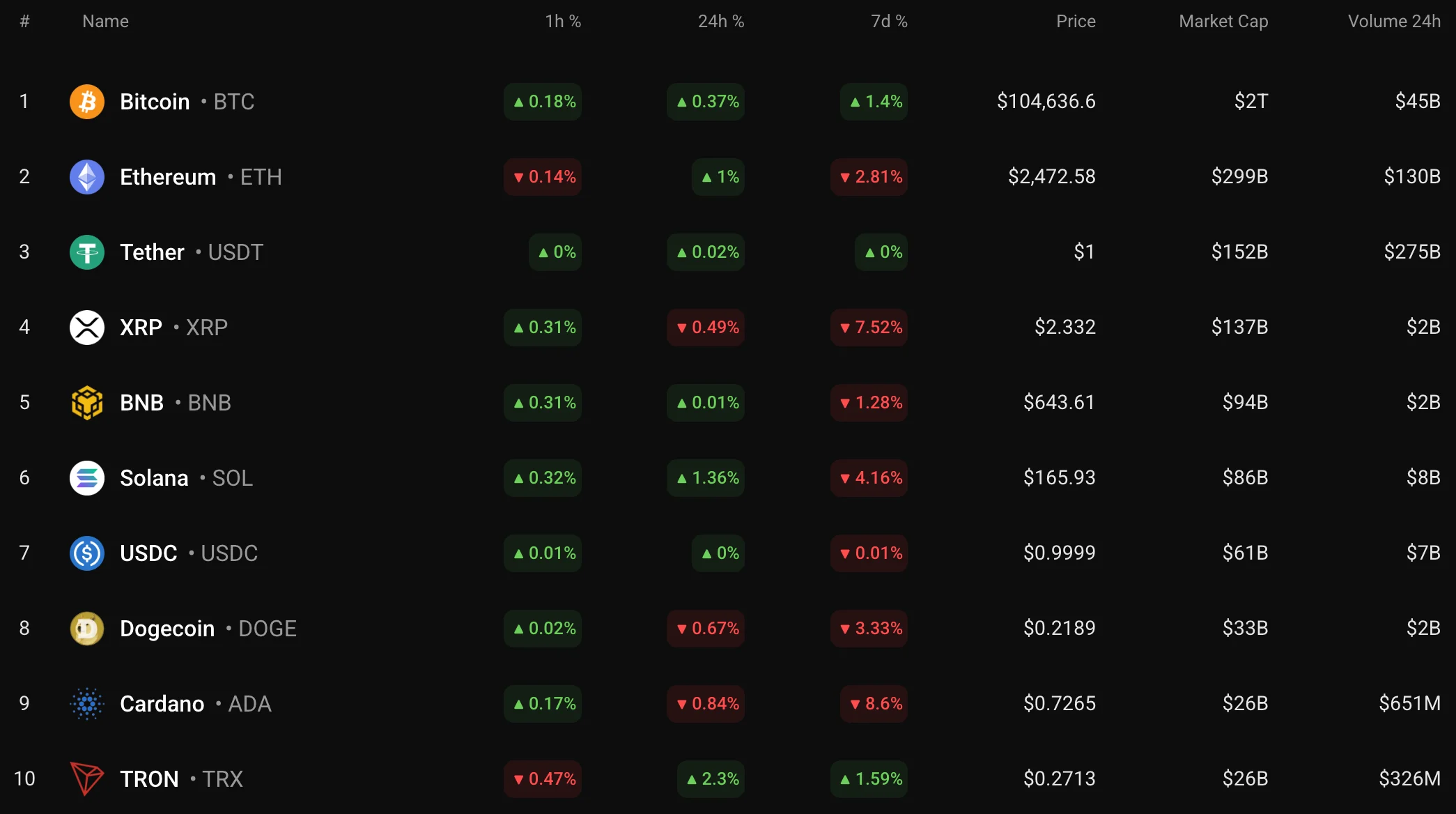This screenshot has height=814, width=1456.
Task: Sort by the 24h % column
Action: 720,22
